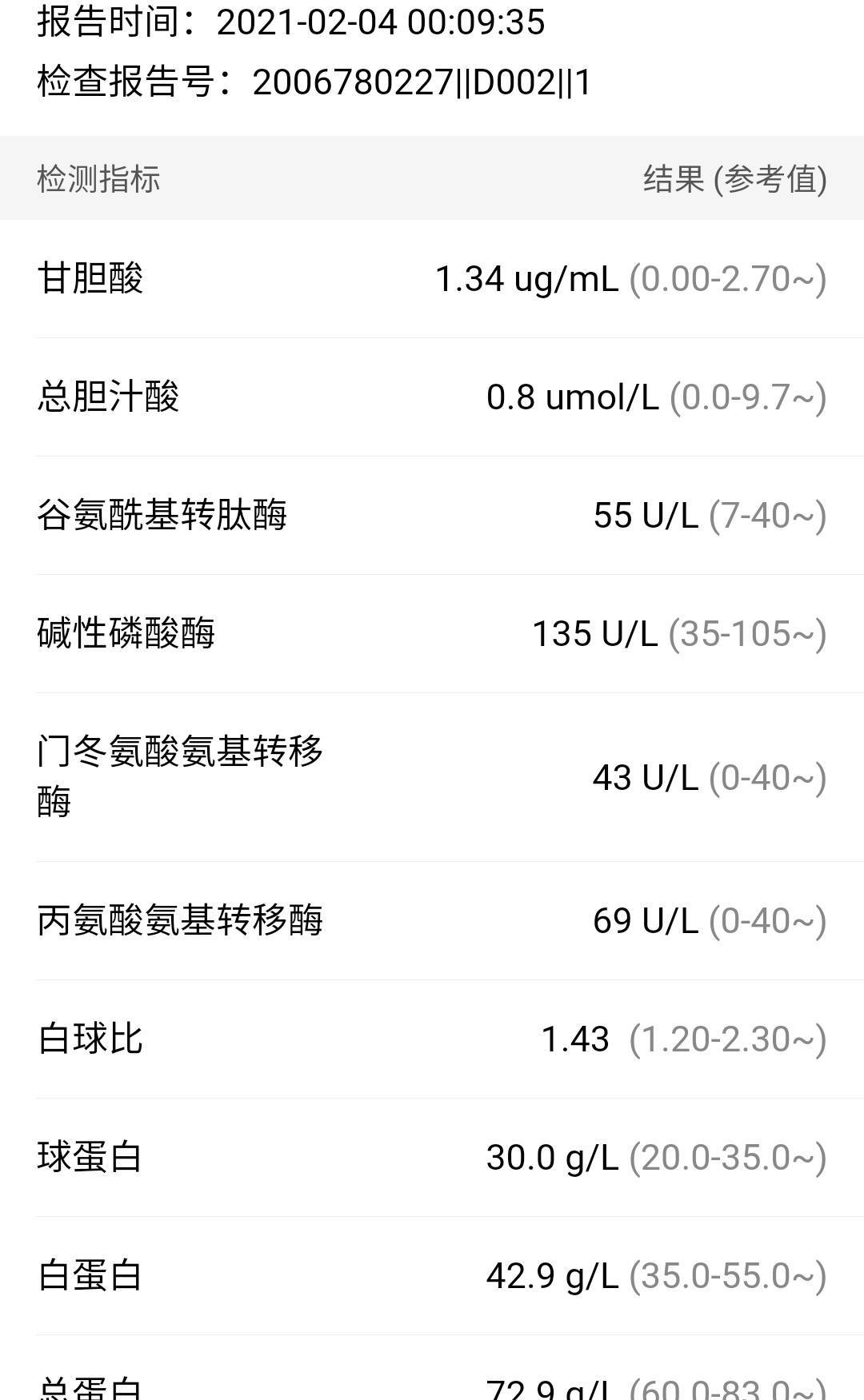Viewport: 864px width, 1400px height.
Task: Click the 报告时间 timestamp line
Action: [288, 24]
